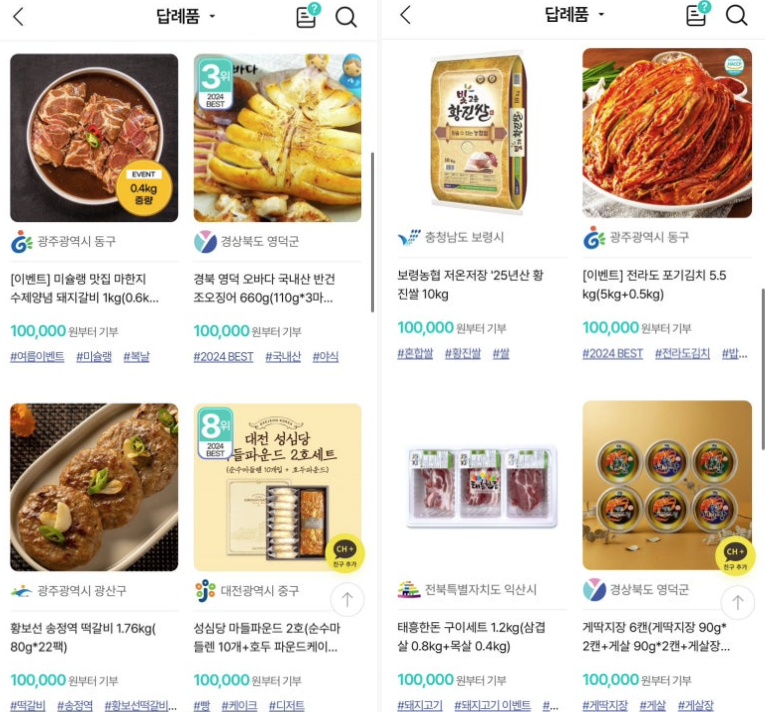Tap the #여름이벤트 hashtag
This screenshot has width=765, height=712.
pyautogui.click(x=37, y=357)
